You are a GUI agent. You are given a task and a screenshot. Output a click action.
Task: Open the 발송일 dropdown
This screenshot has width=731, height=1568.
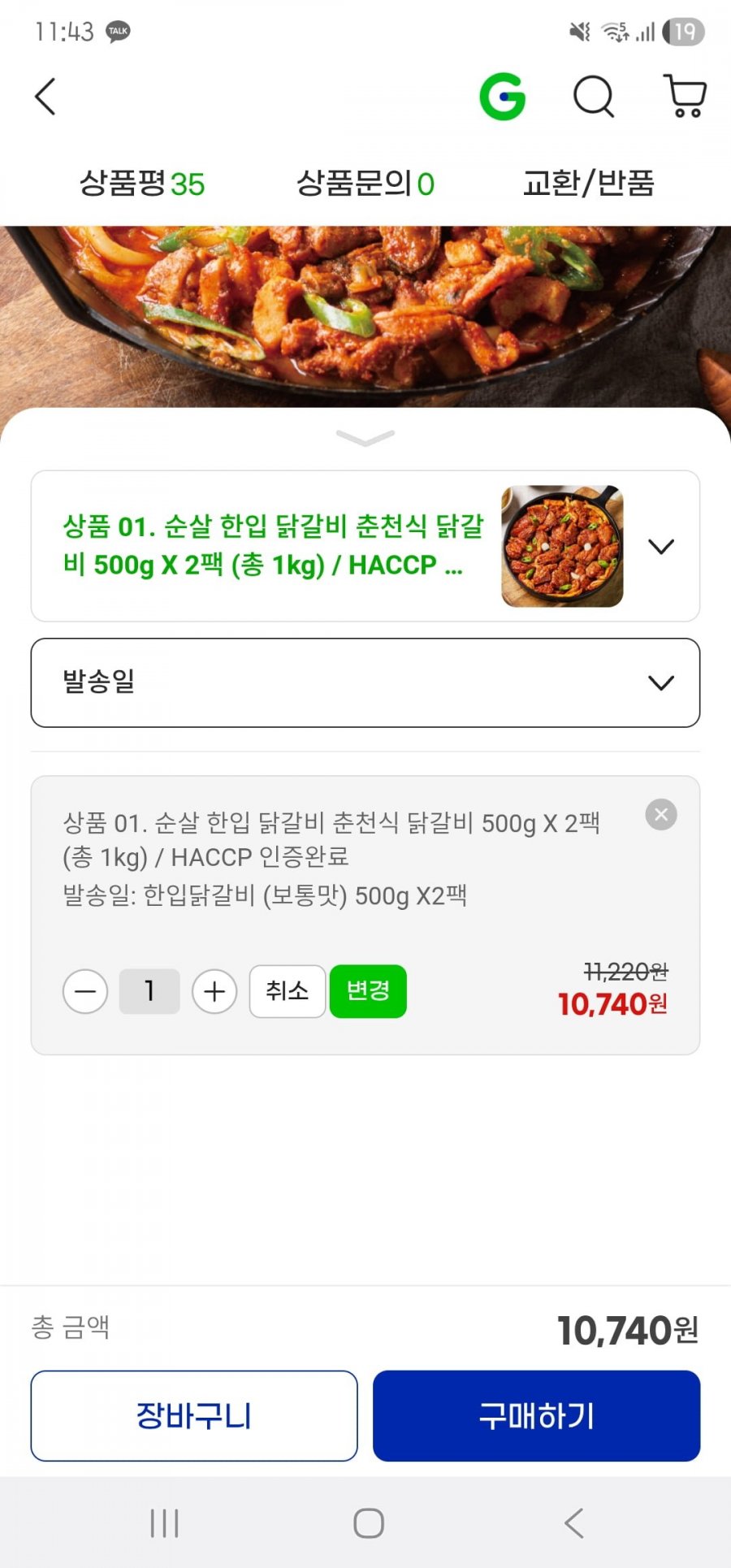point(365,682)
